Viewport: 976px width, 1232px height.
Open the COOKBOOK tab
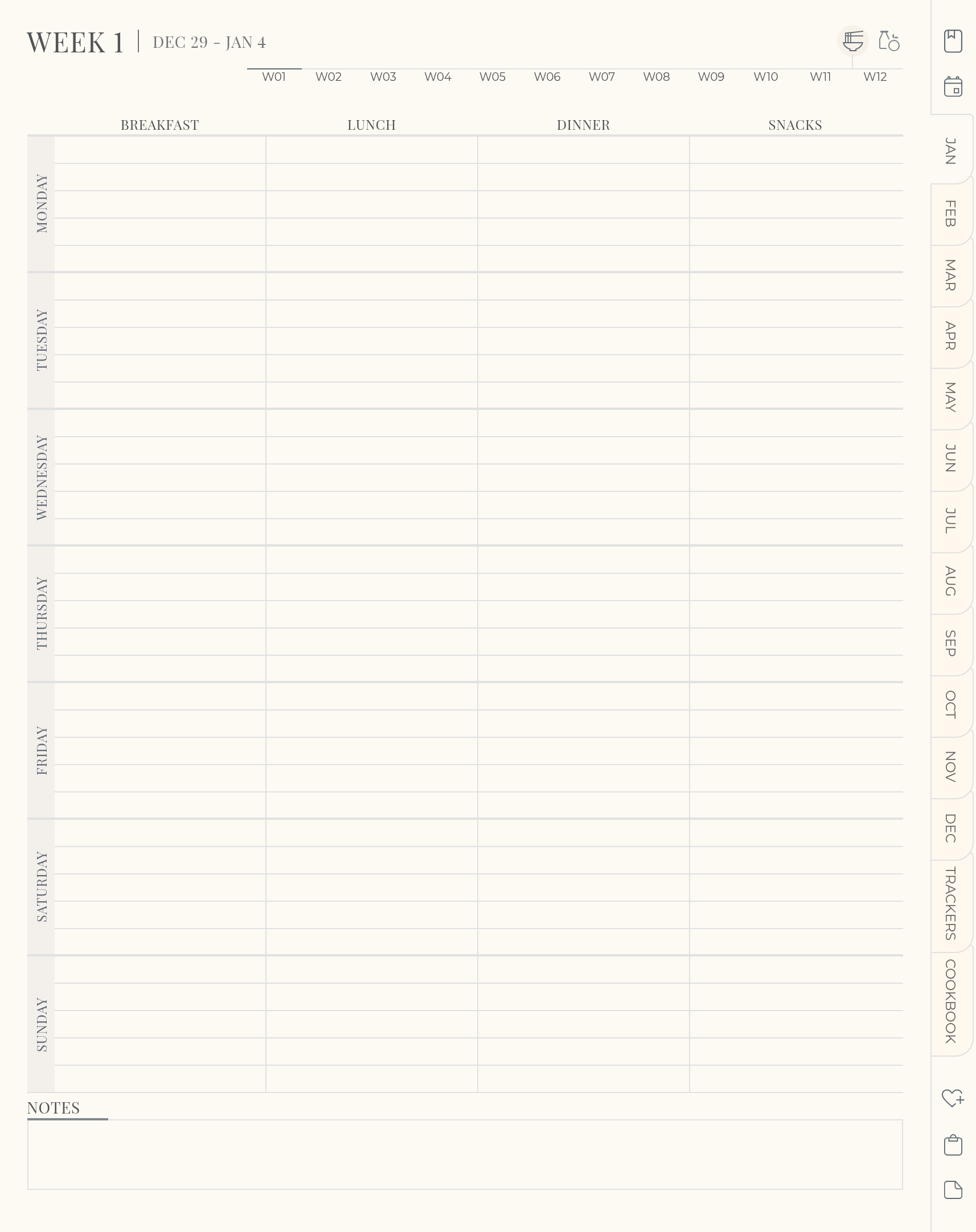tap(950, 1001)
